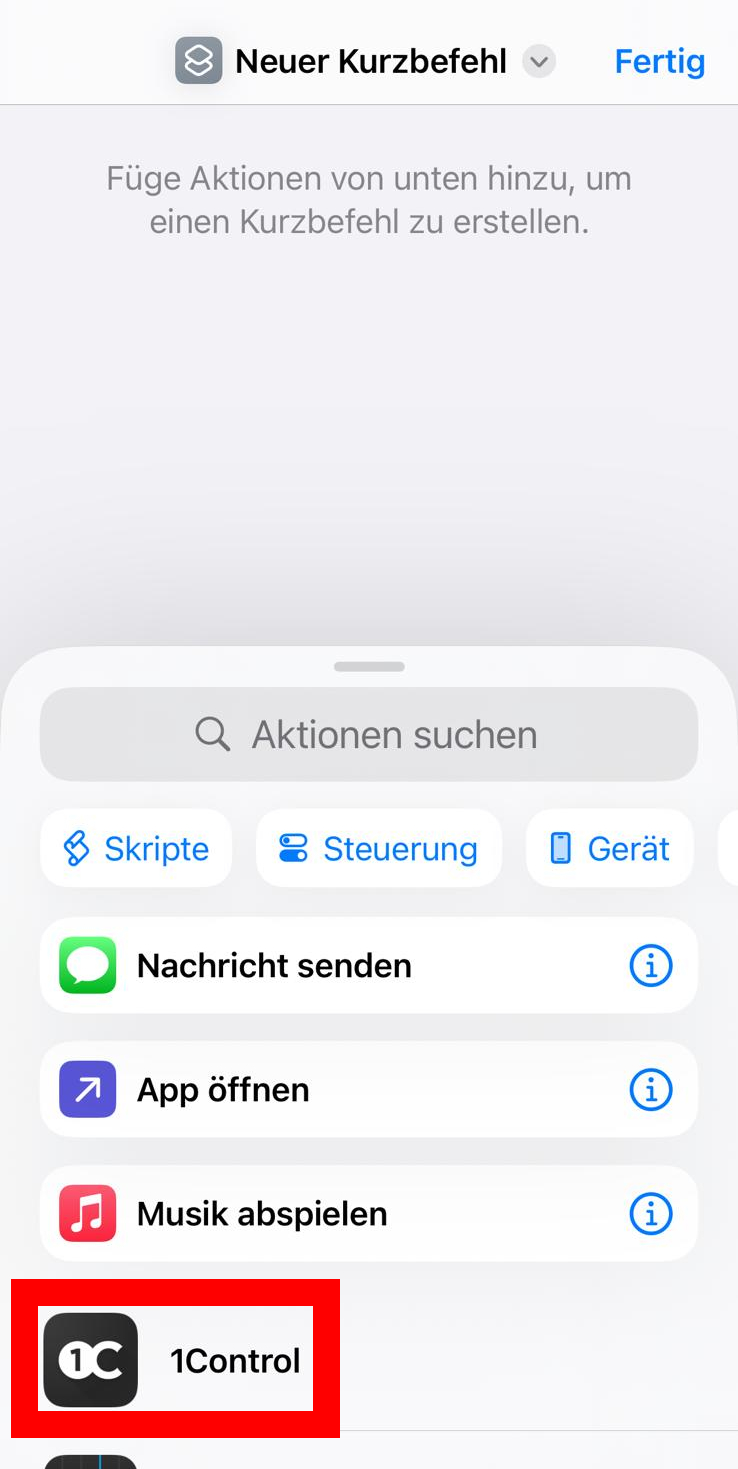Expand the Neuer Kurzbefehl title dropdown
Image resolution: width=738 pixels, height=1469 pixels.
coord(539,61)
